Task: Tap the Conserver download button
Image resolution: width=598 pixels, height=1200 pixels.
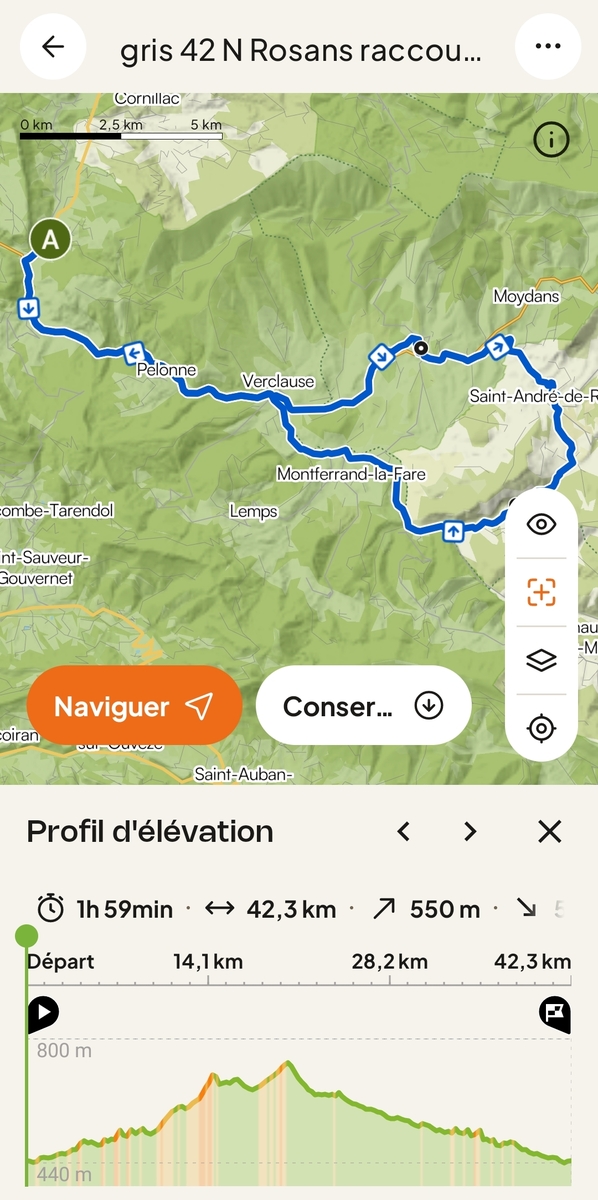Action: coord(363,706)
